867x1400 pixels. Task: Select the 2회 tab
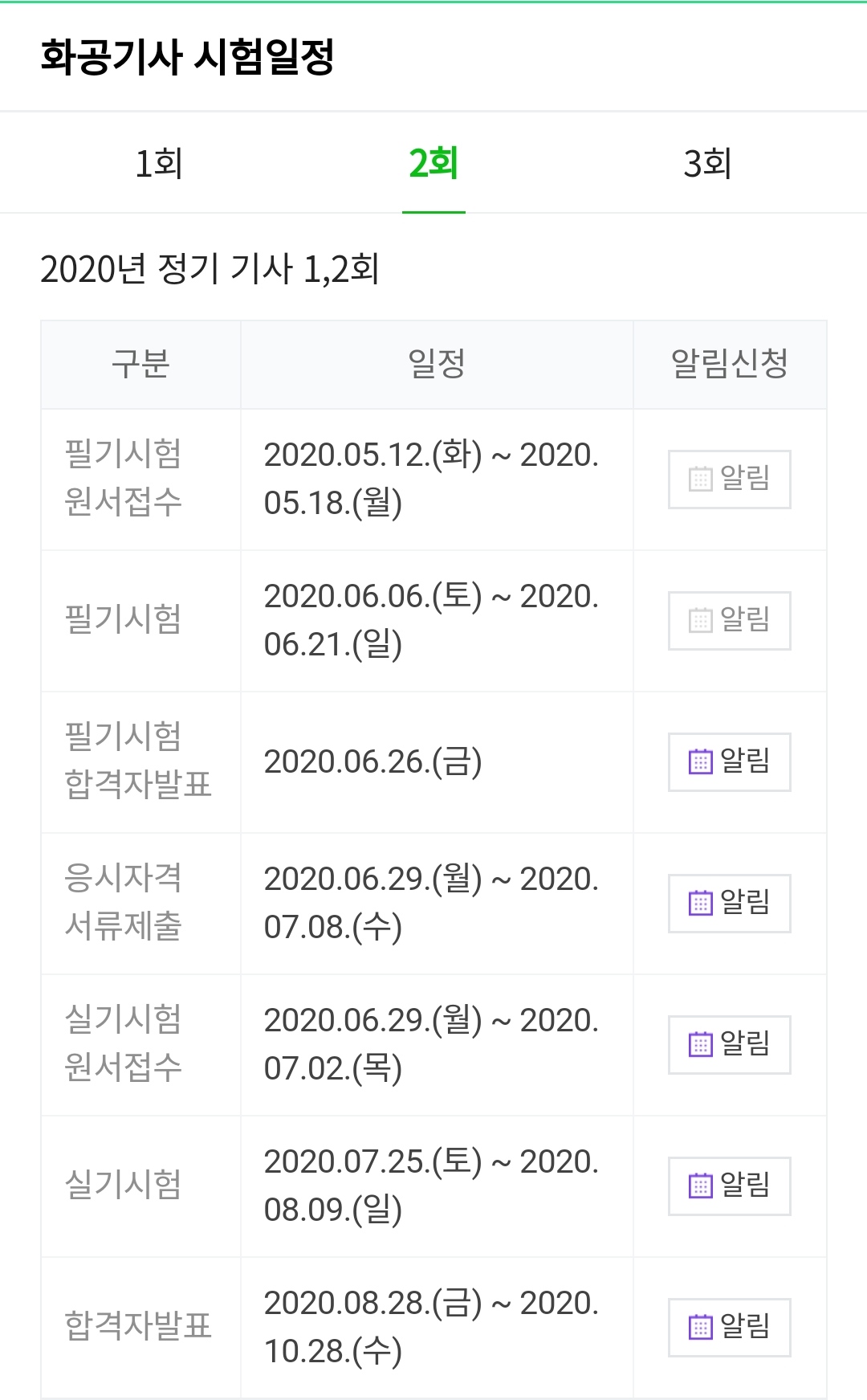click(433, 163)
